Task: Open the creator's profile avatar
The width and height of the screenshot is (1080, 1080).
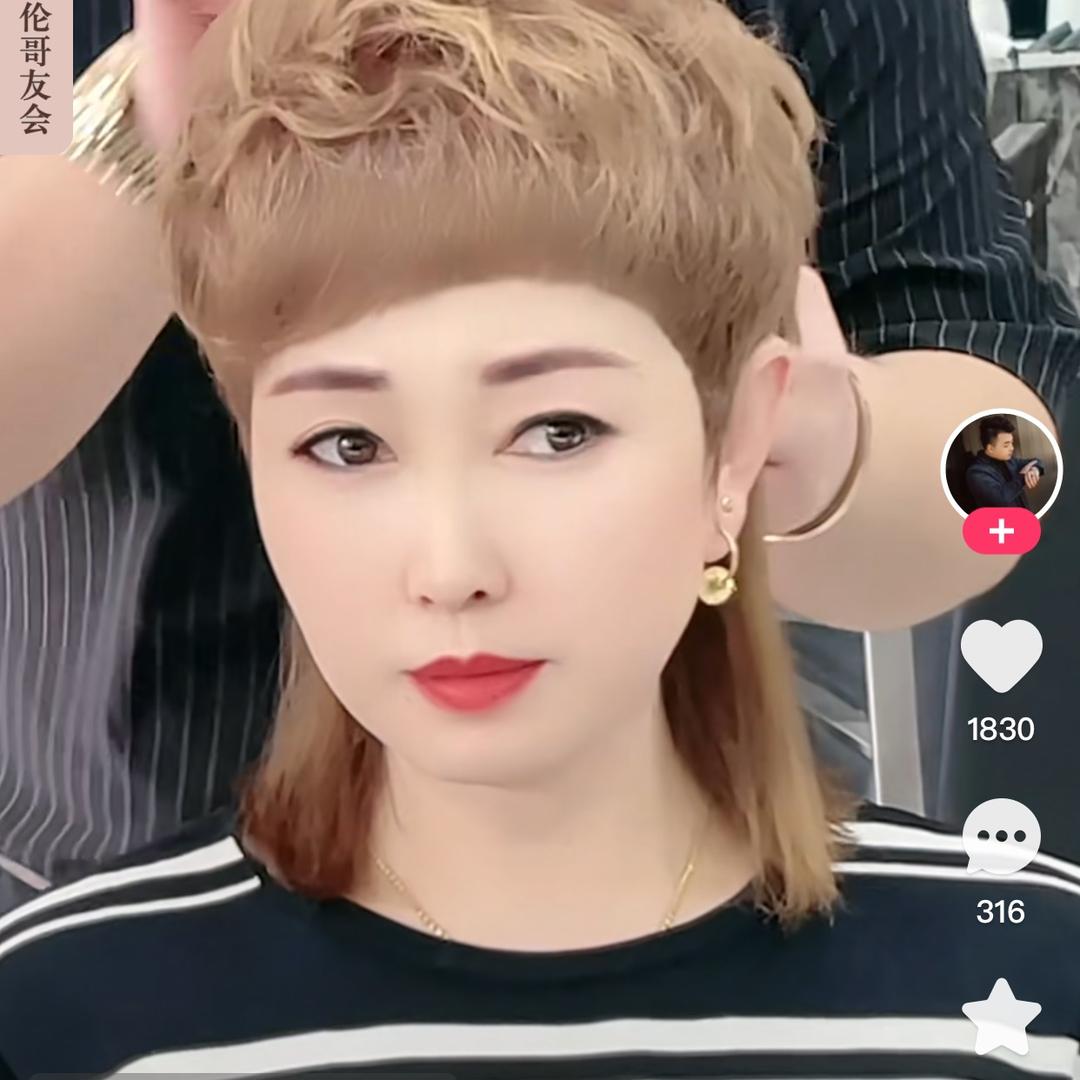Action: [1001, 467]
